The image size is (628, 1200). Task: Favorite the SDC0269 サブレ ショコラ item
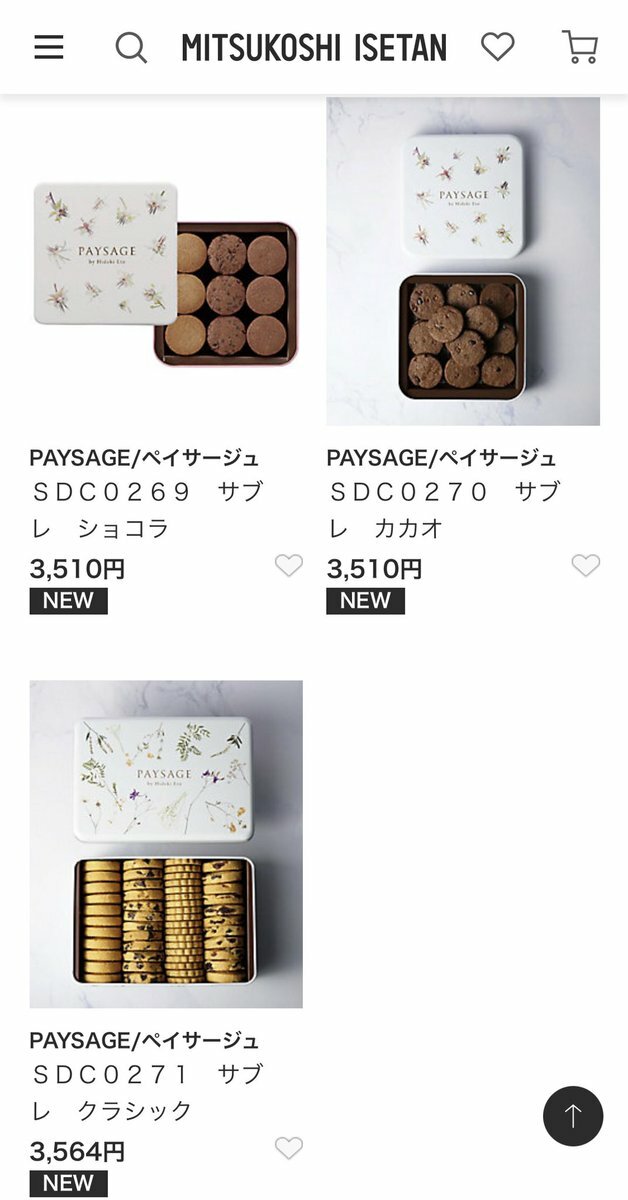[x=289, y=566]
